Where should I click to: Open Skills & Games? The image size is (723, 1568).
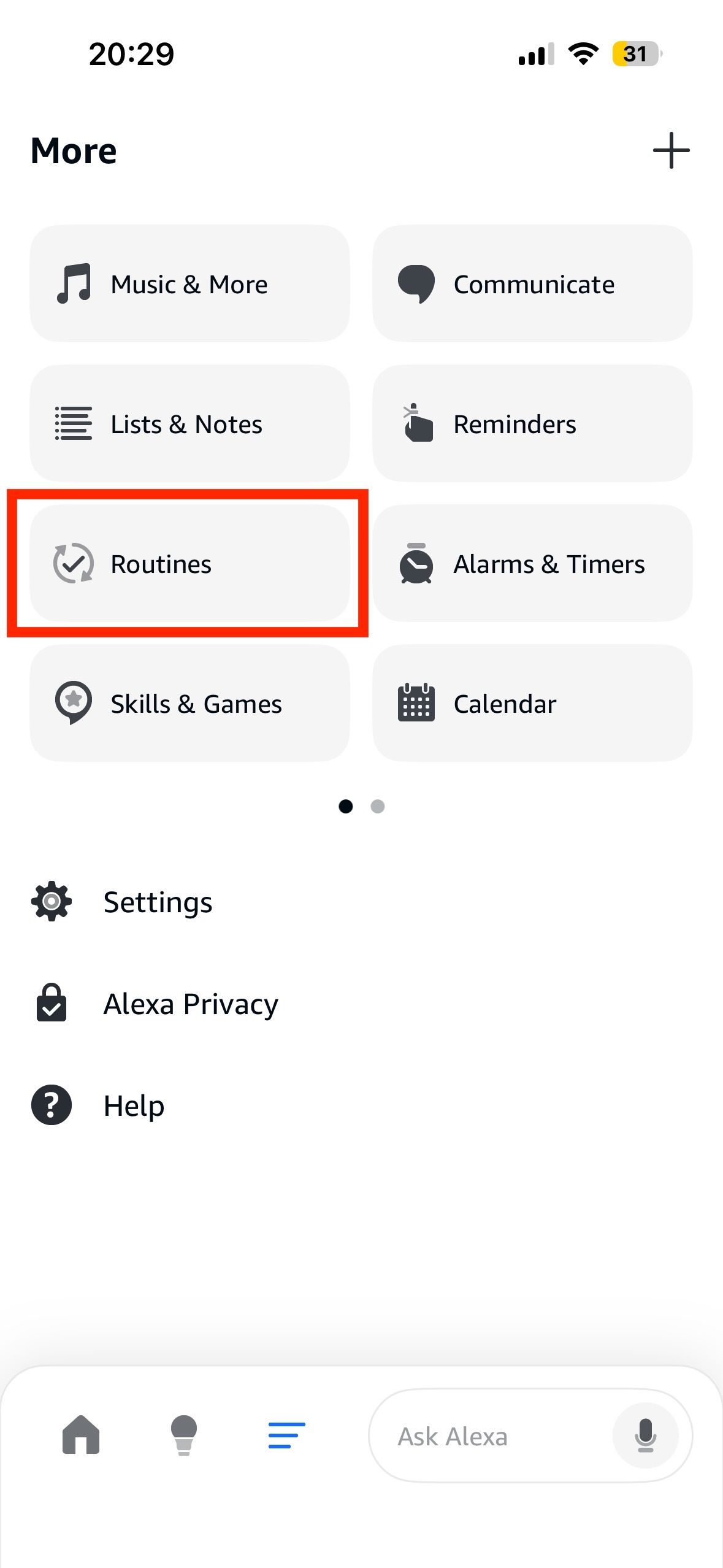click(x=189, y=703)
